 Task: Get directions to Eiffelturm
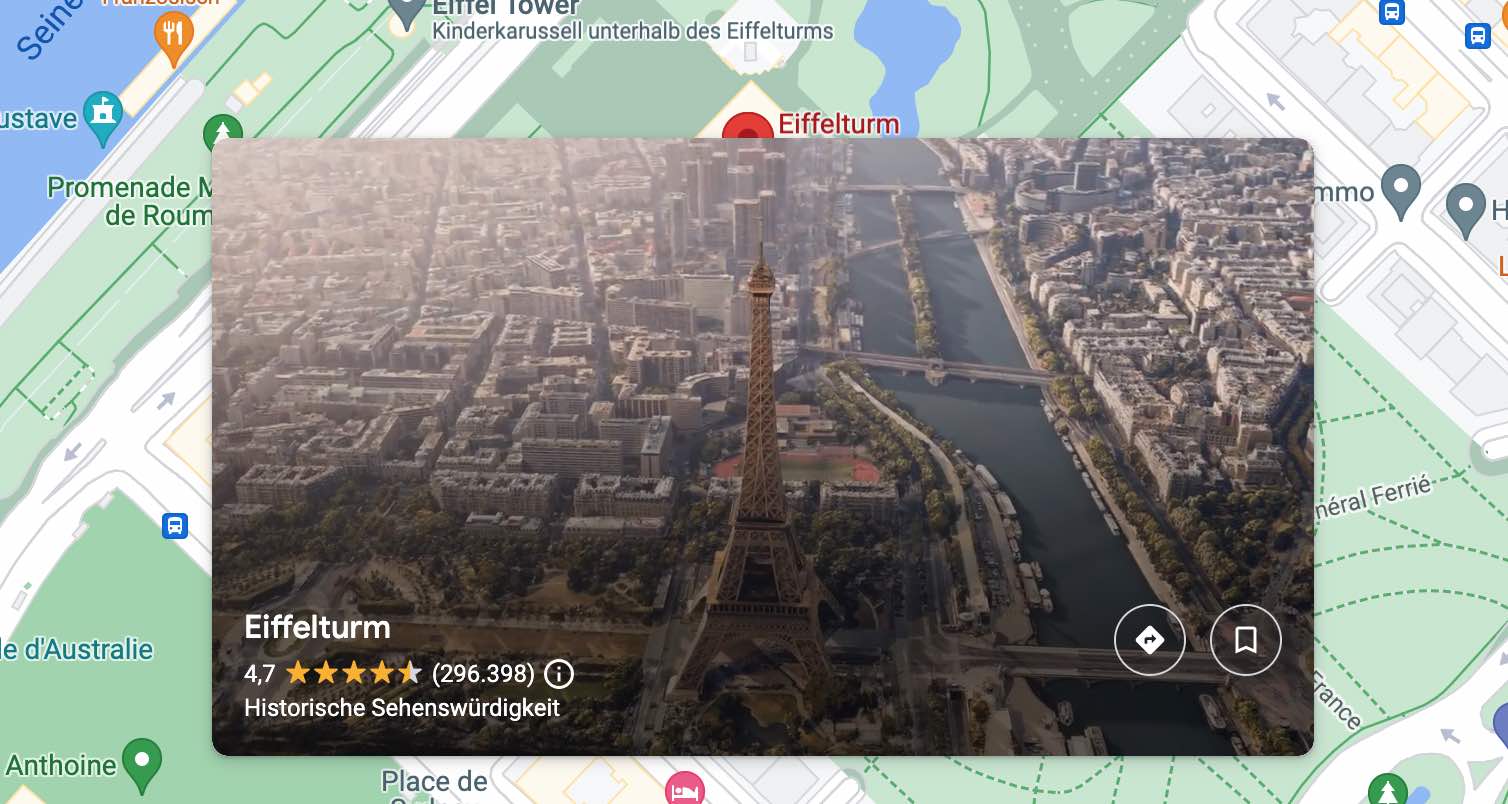1149,640
